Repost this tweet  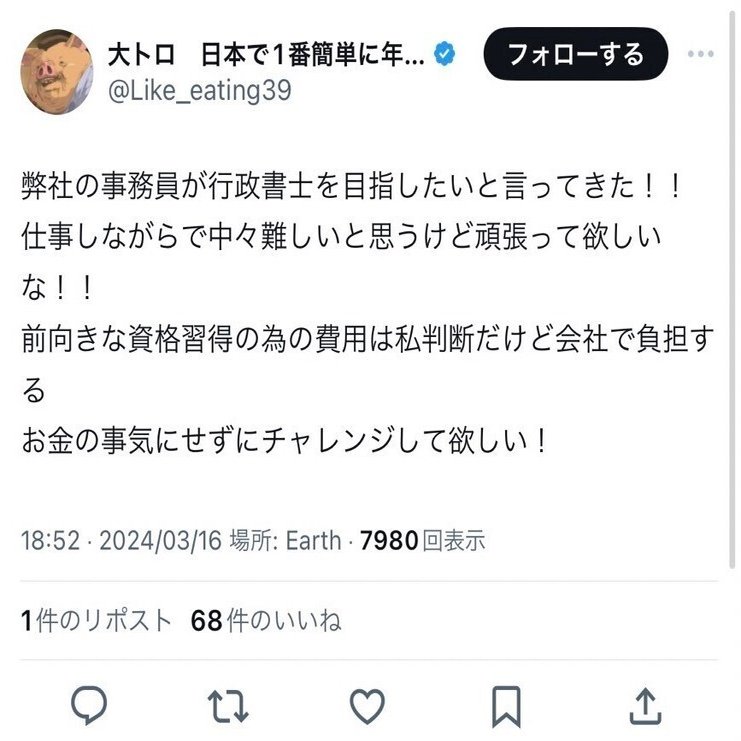pos(231,704)
